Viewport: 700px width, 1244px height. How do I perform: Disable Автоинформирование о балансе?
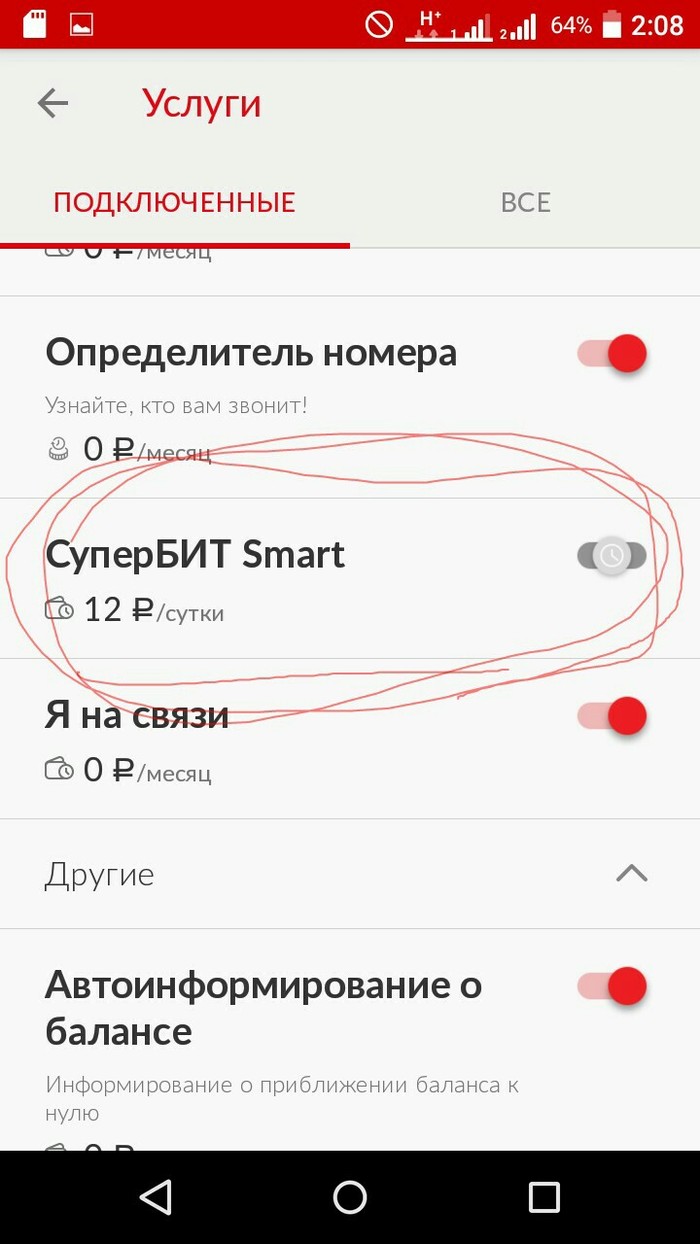click(x=612, y=987)
